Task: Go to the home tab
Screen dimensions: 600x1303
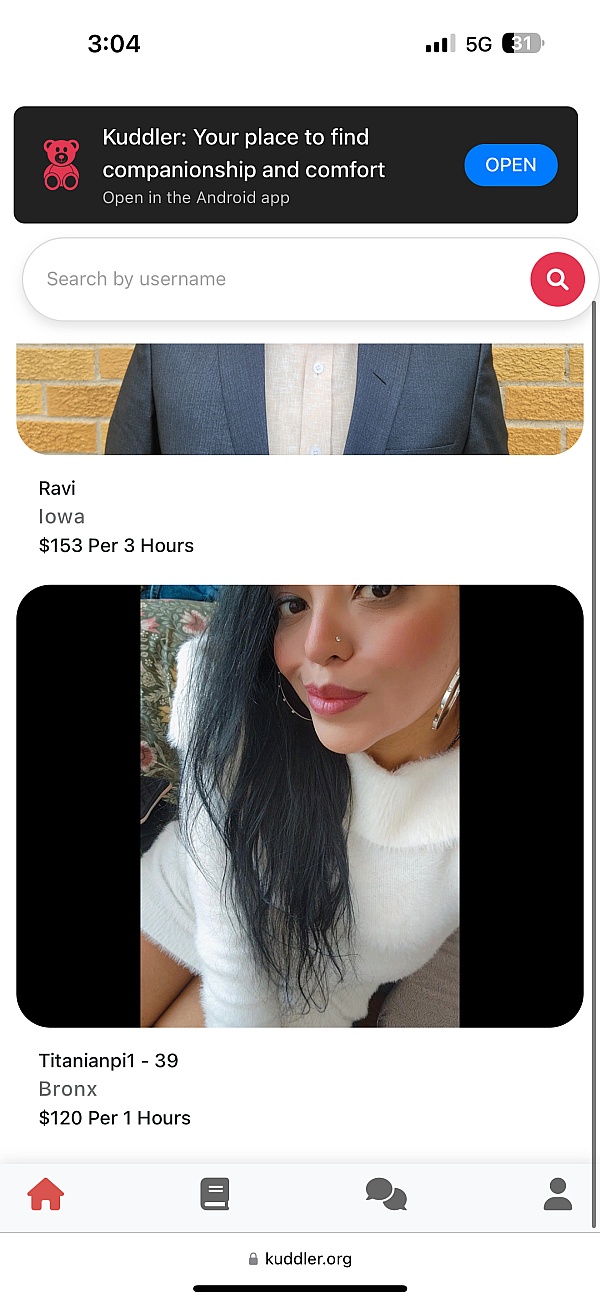Action: (x=46, y=1194)
